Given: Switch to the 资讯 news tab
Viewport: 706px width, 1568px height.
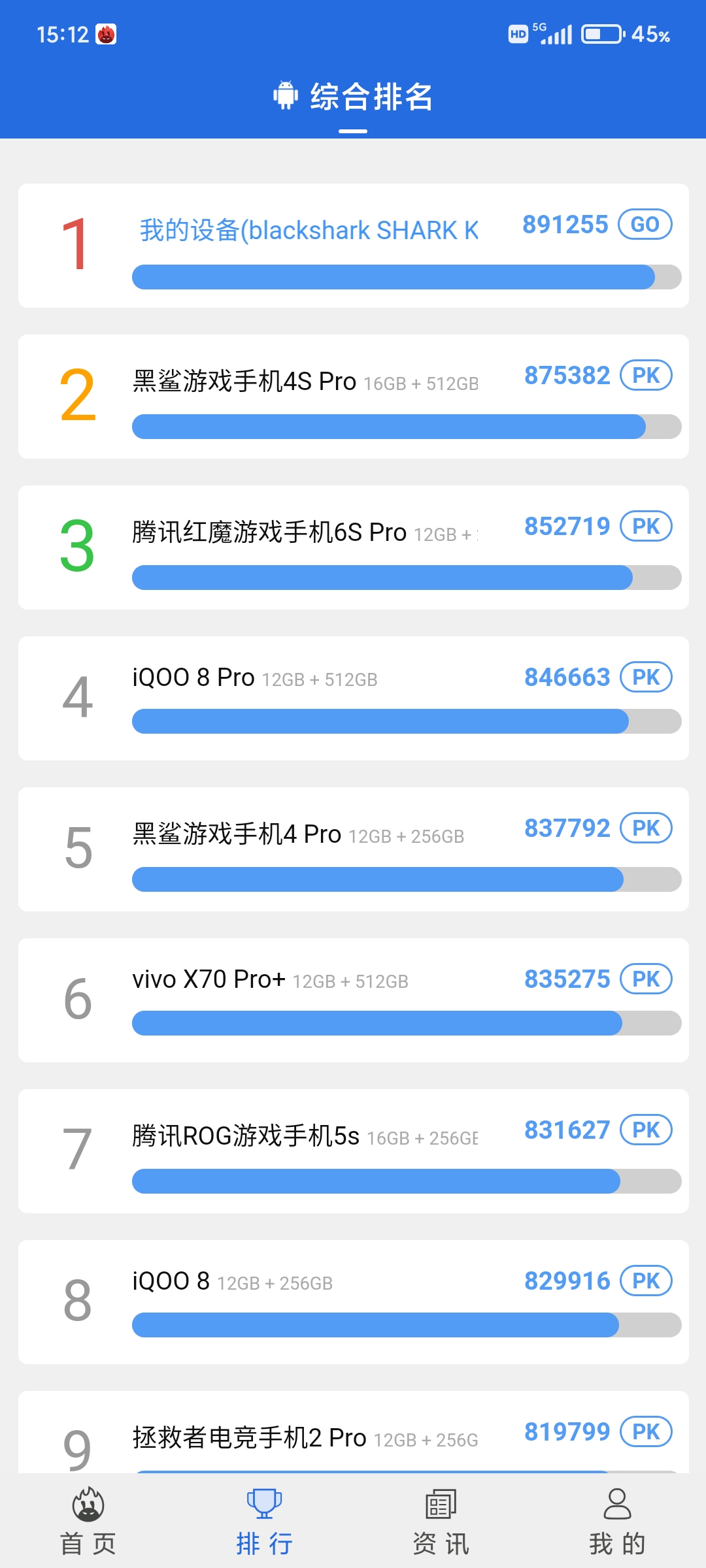Looking at the screenshot, I should (x=441, y=1521).
